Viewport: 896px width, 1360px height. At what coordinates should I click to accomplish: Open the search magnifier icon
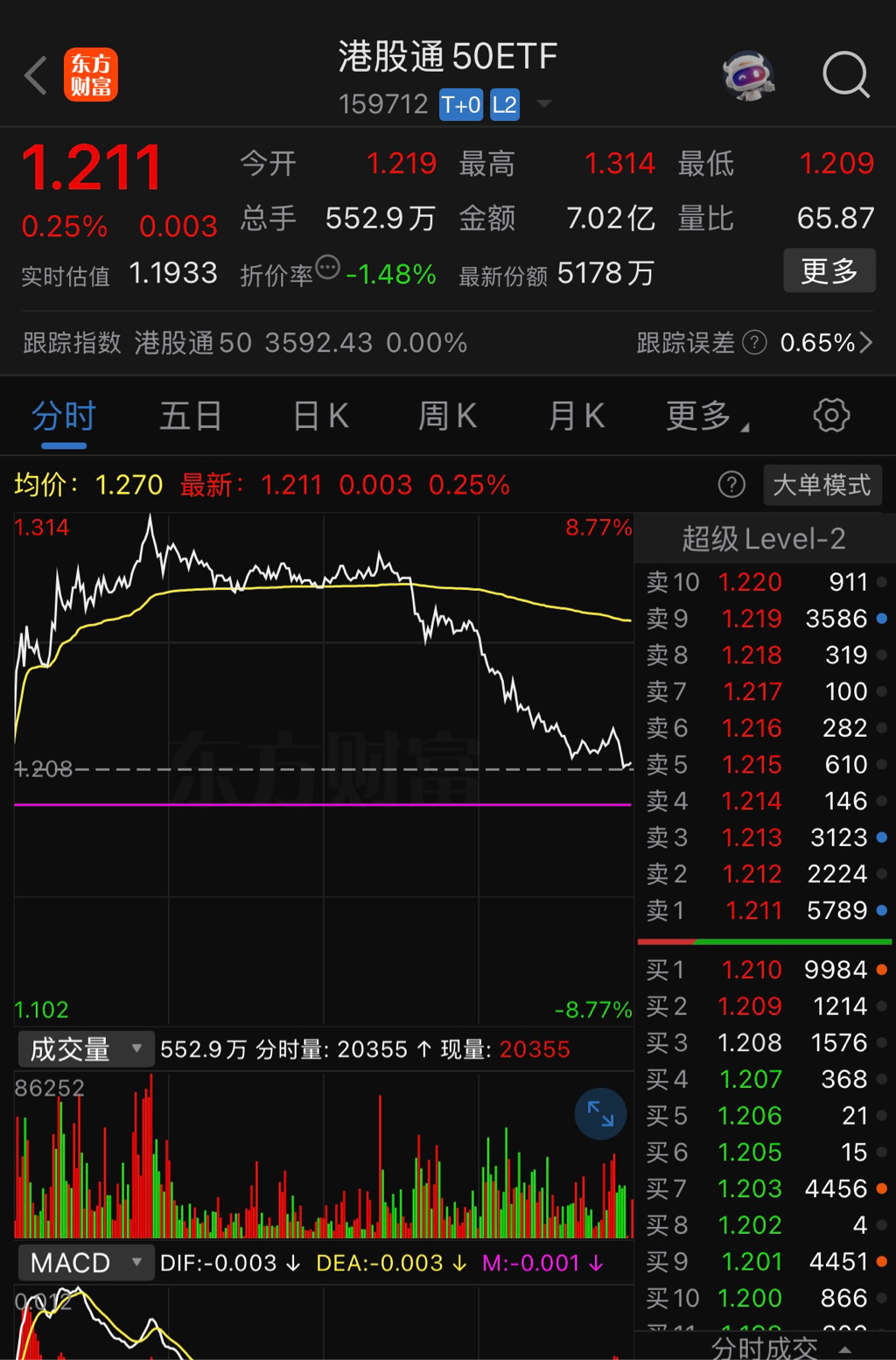click(x=846, y=75)
